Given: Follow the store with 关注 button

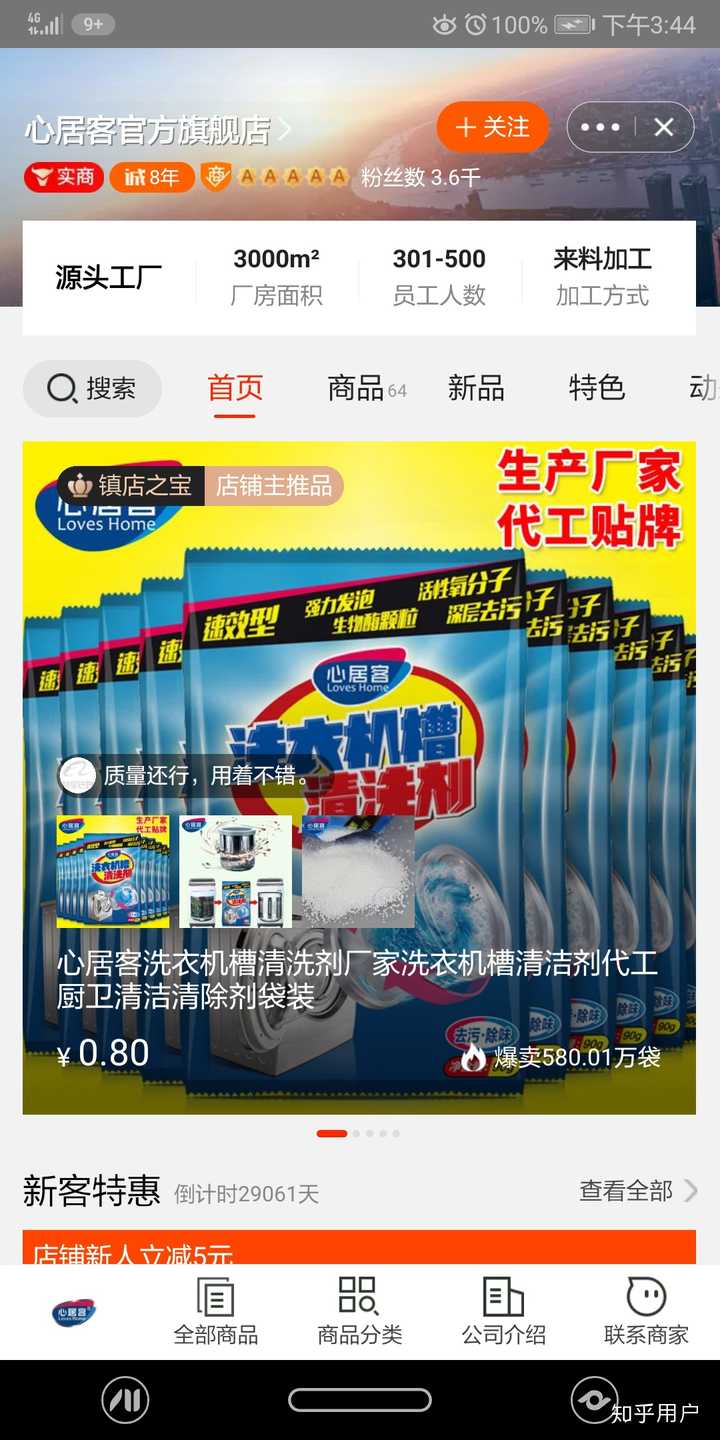Looking at the screenshot, I should [492, 127].
